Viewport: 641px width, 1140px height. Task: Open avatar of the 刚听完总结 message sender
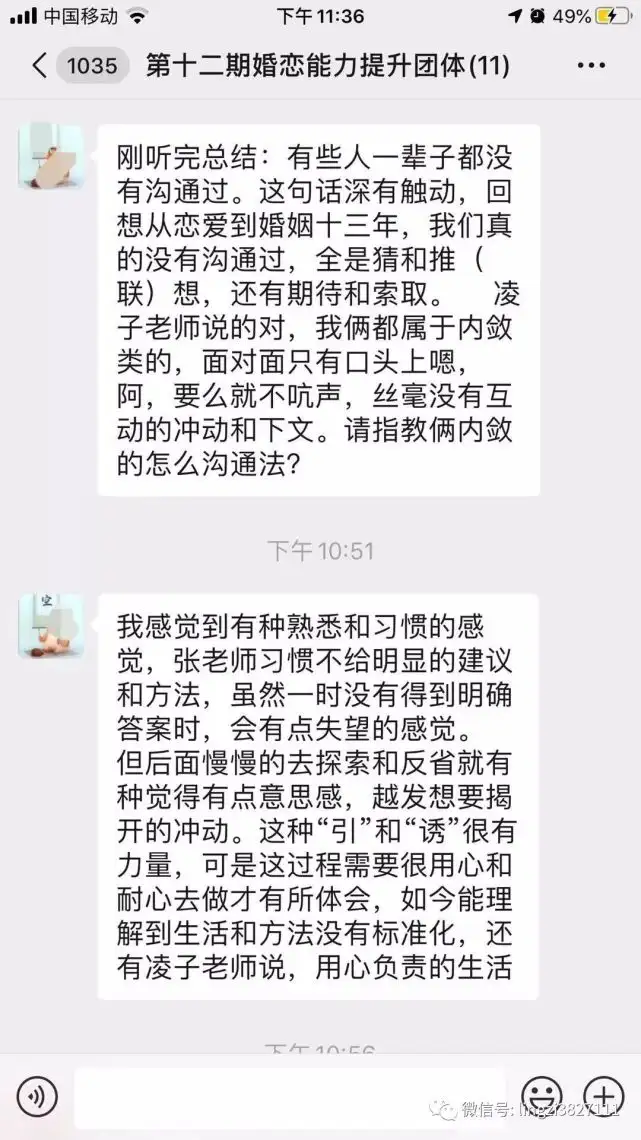[51, 156]
